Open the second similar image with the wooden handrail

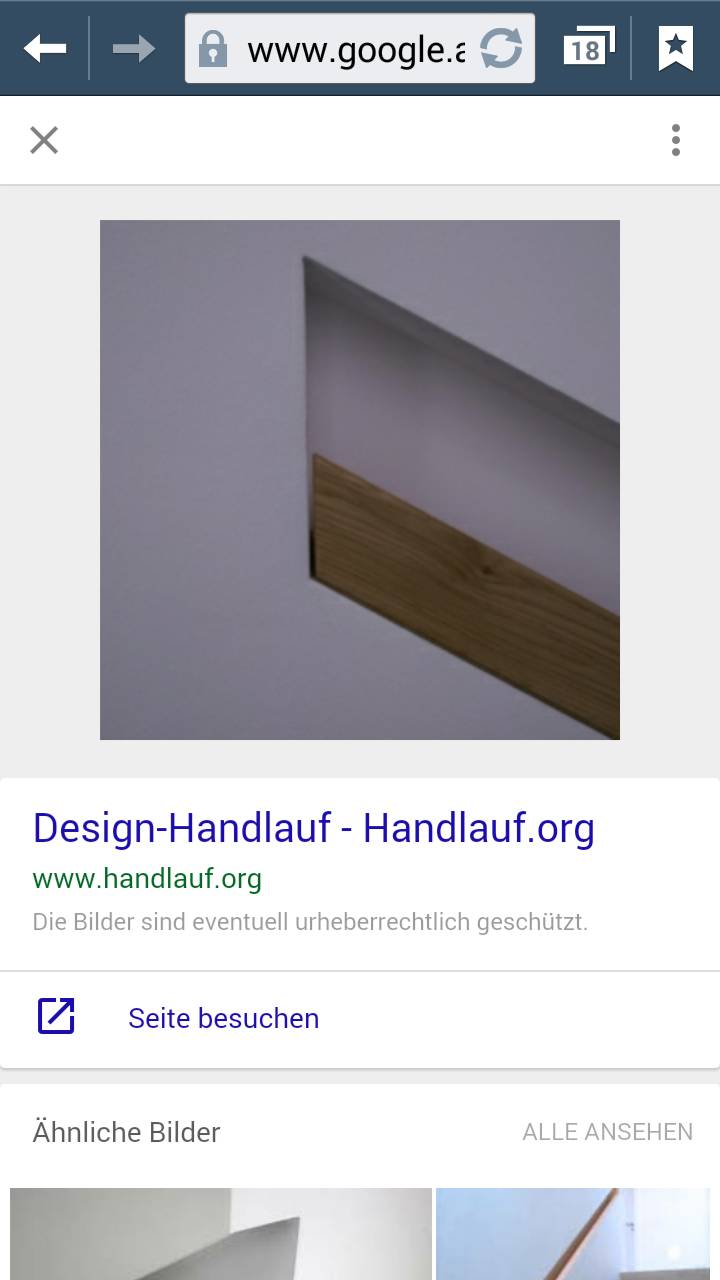(x=573, y=1234)
